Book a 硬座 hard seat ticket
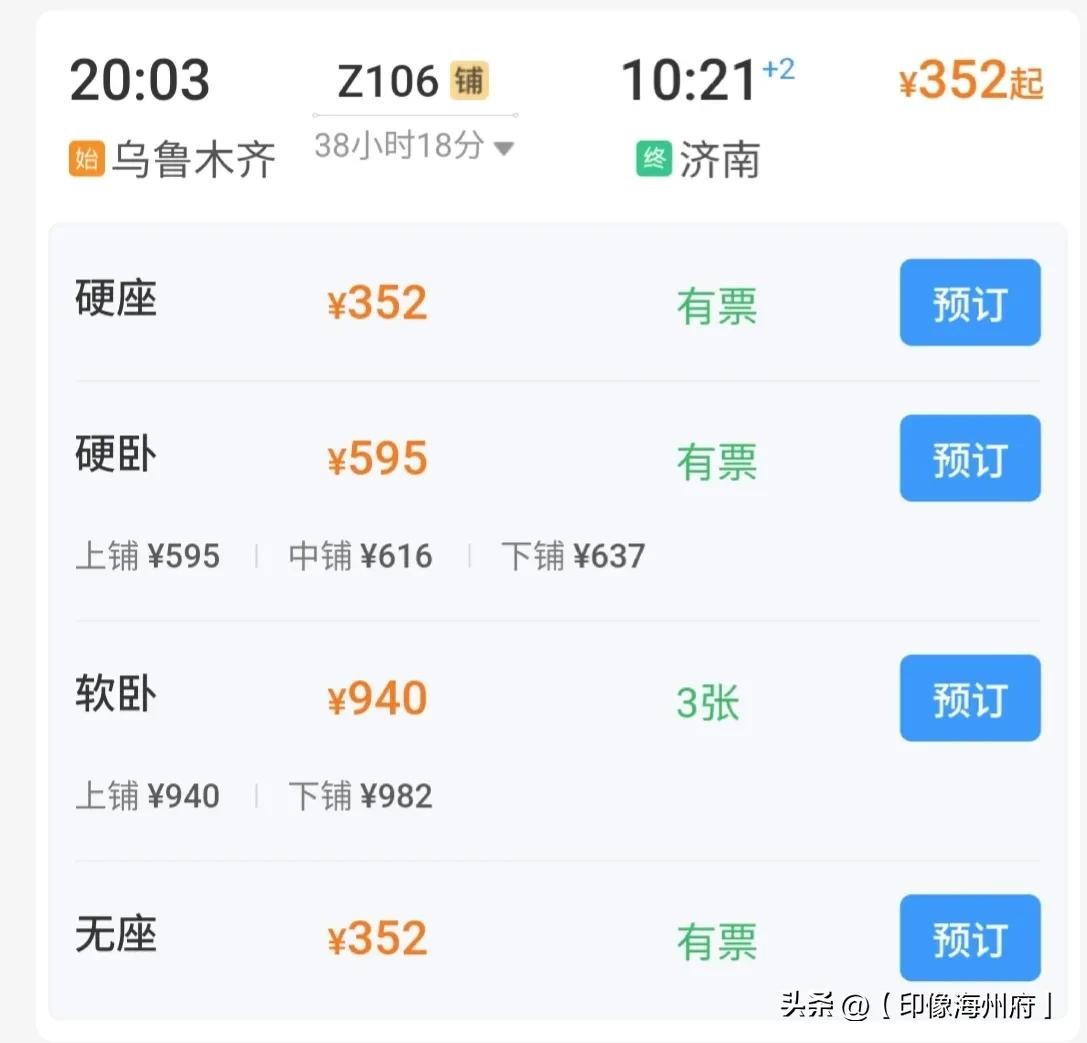 coord(969,303)
